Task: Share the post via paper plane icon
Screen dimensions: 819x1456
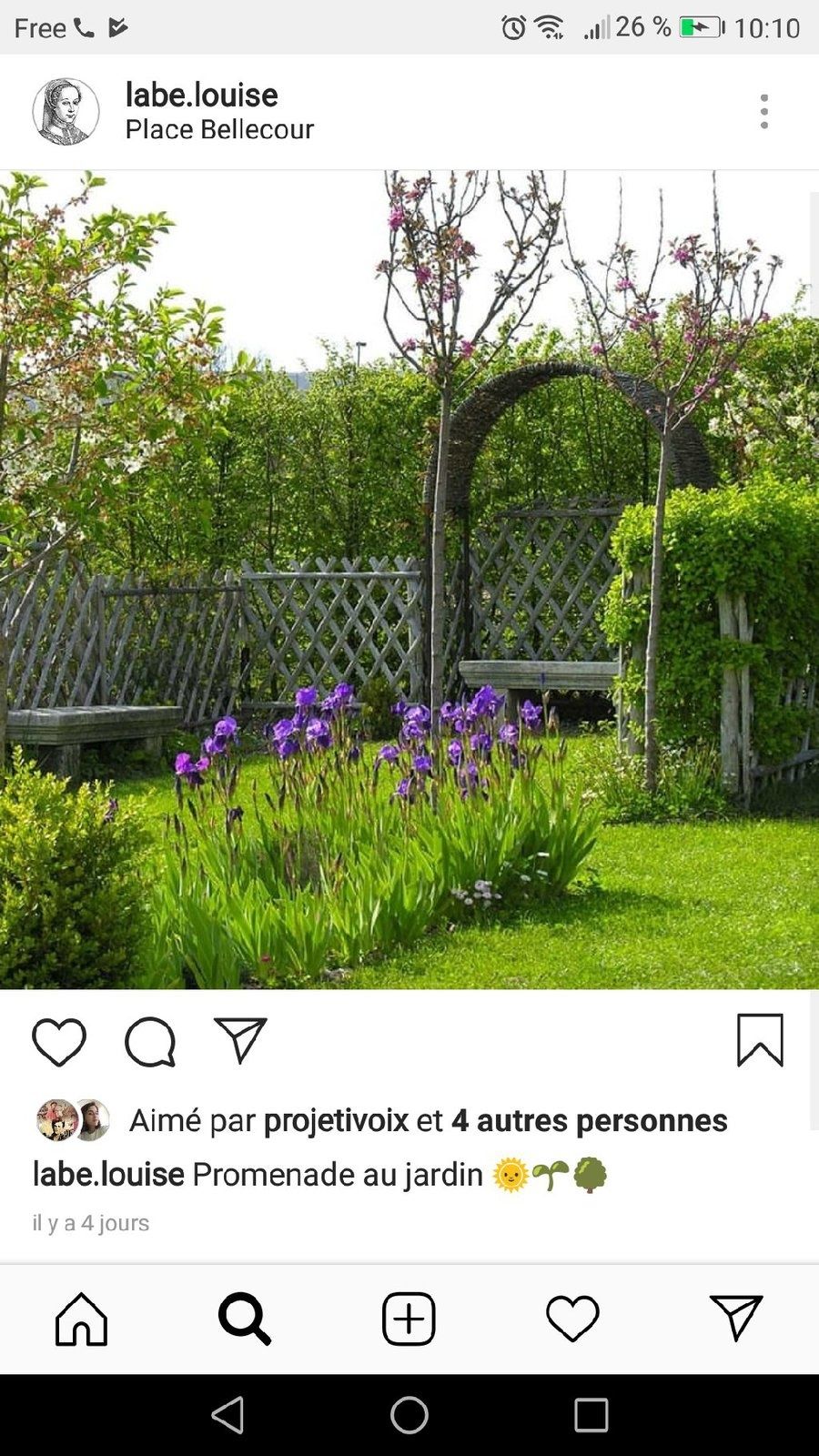Action: coord(240,1040)
